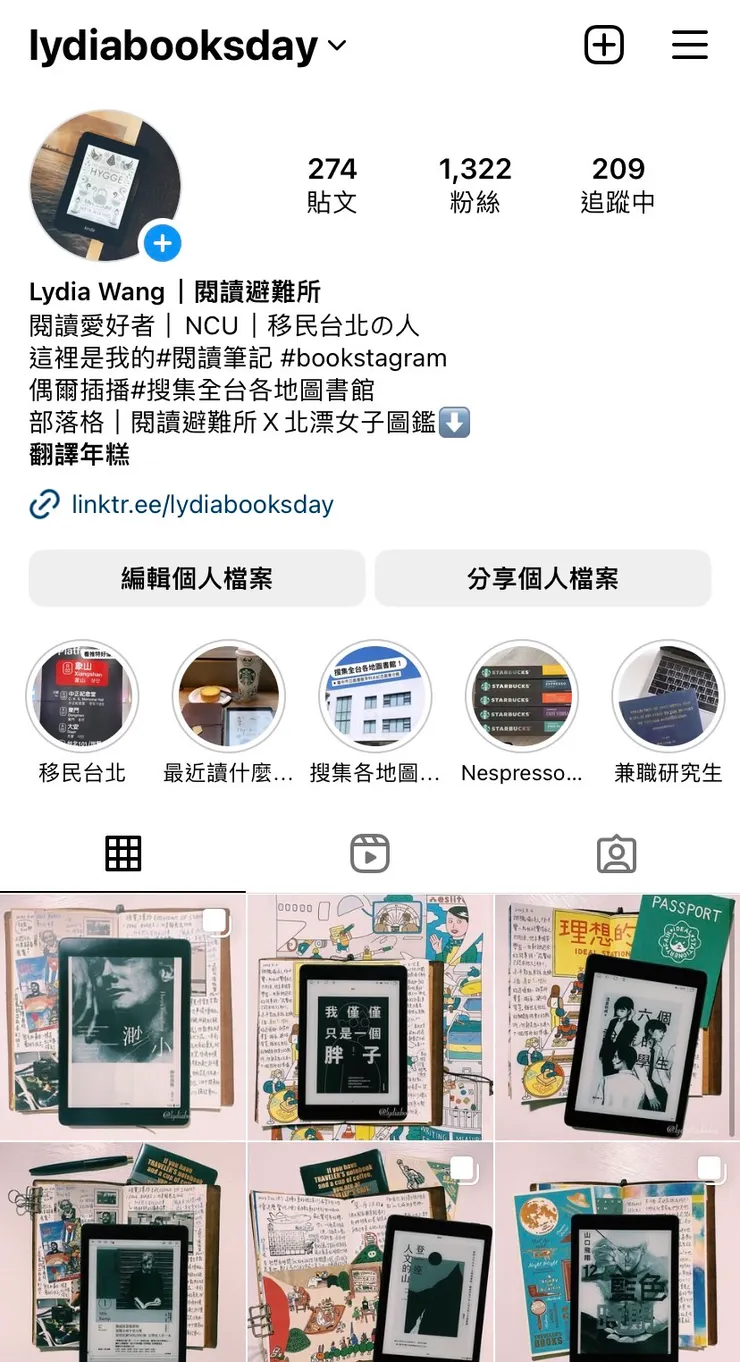Switch to the tagged posts tab
The image size is (740, 1362).
point(617,853)
